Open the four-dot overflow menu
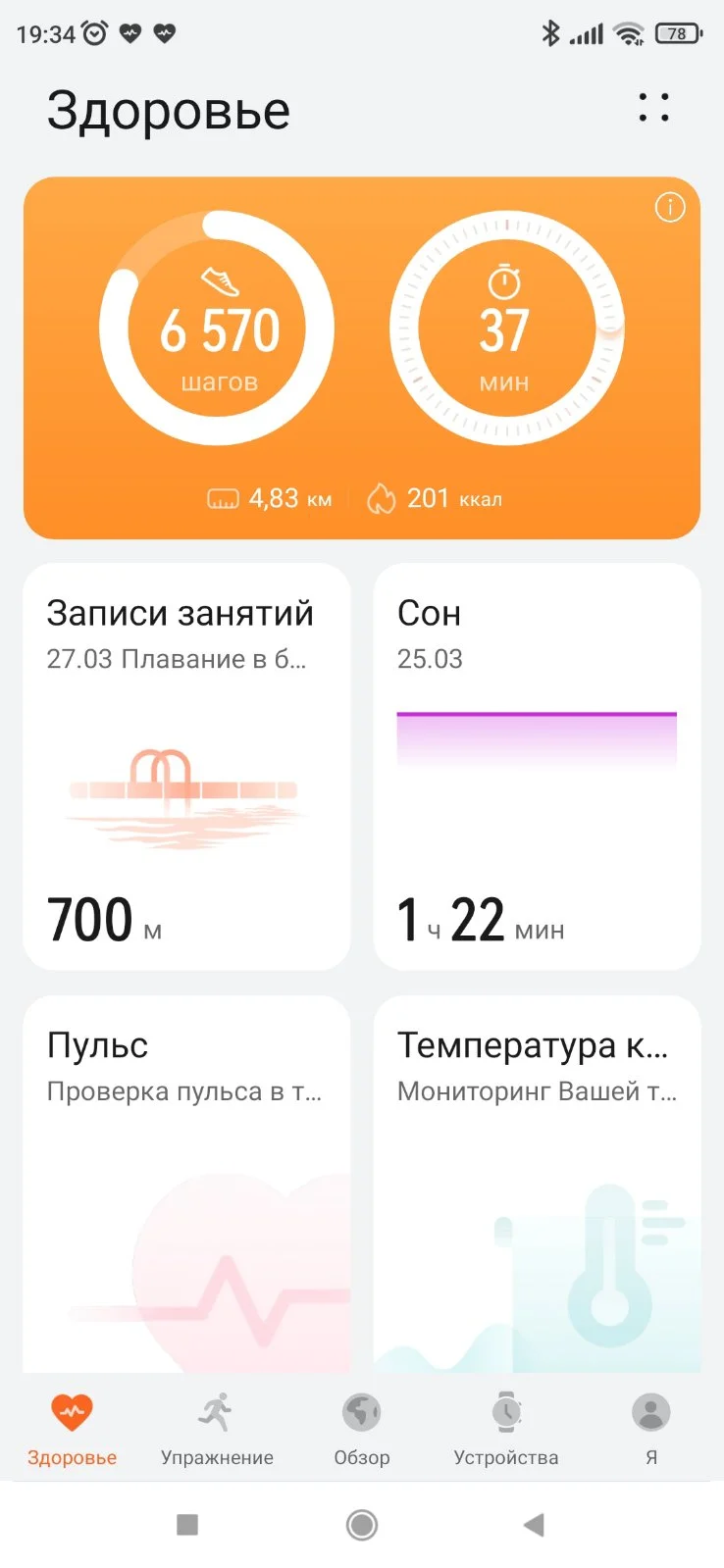This screenshot has width=724, height=1568. 653,108
